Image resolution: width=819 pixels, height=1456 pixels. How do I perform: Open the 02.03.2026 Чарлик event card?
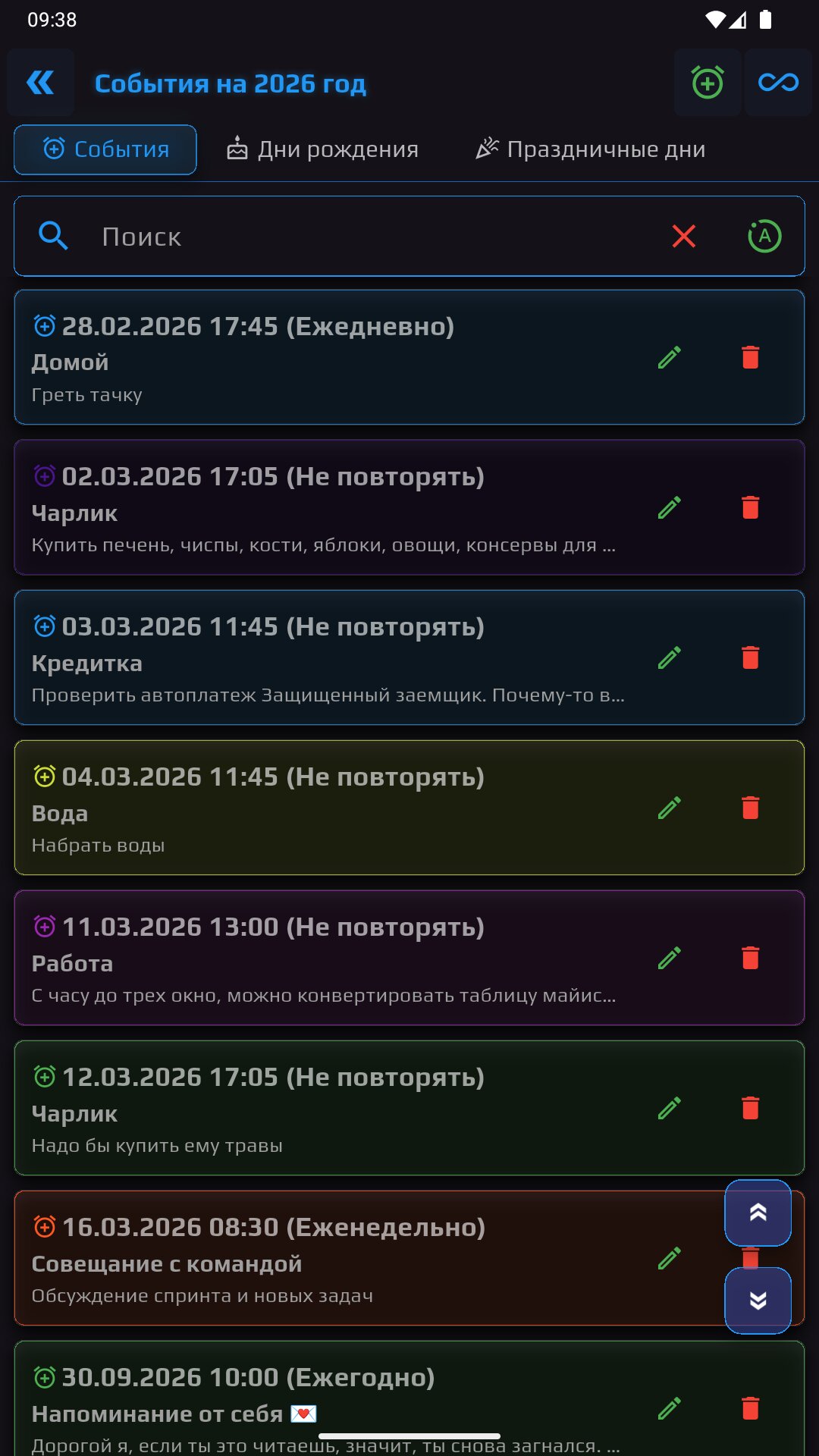coord(409,507)
